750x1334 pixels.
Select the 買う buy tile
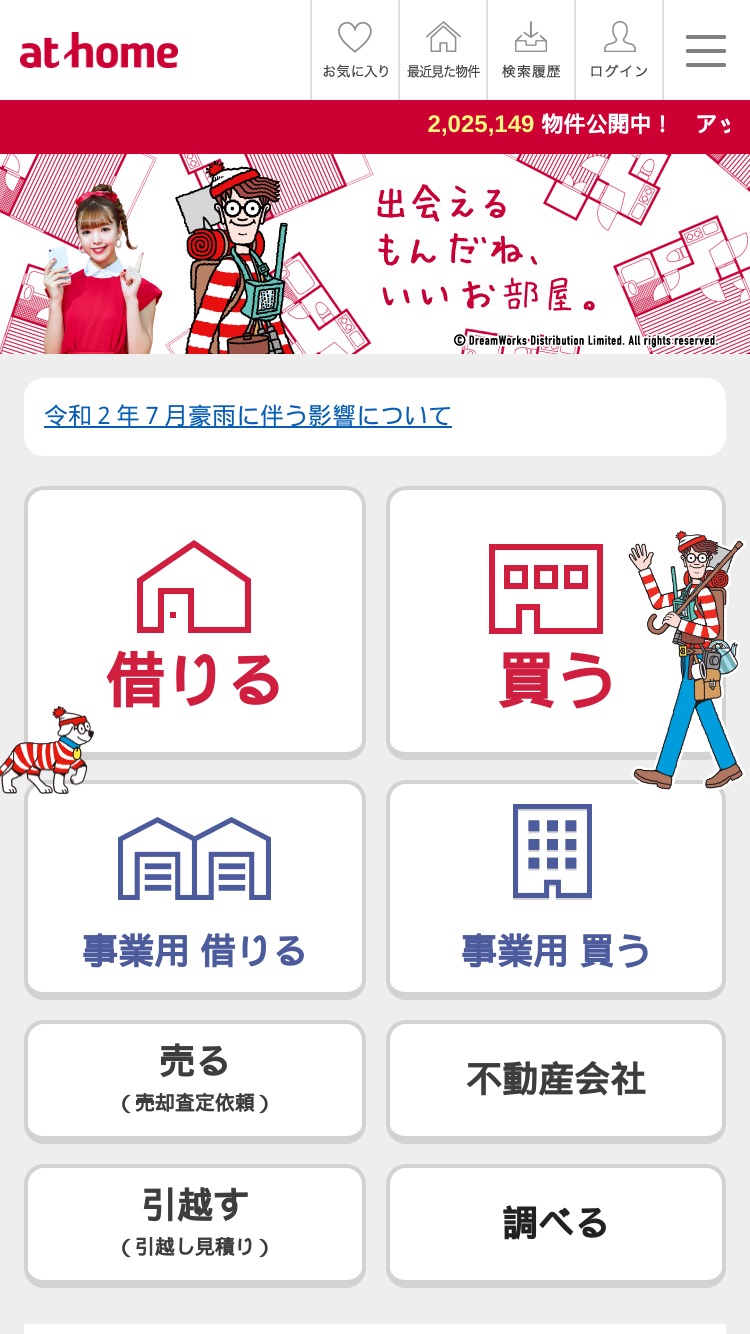point(555,623)
